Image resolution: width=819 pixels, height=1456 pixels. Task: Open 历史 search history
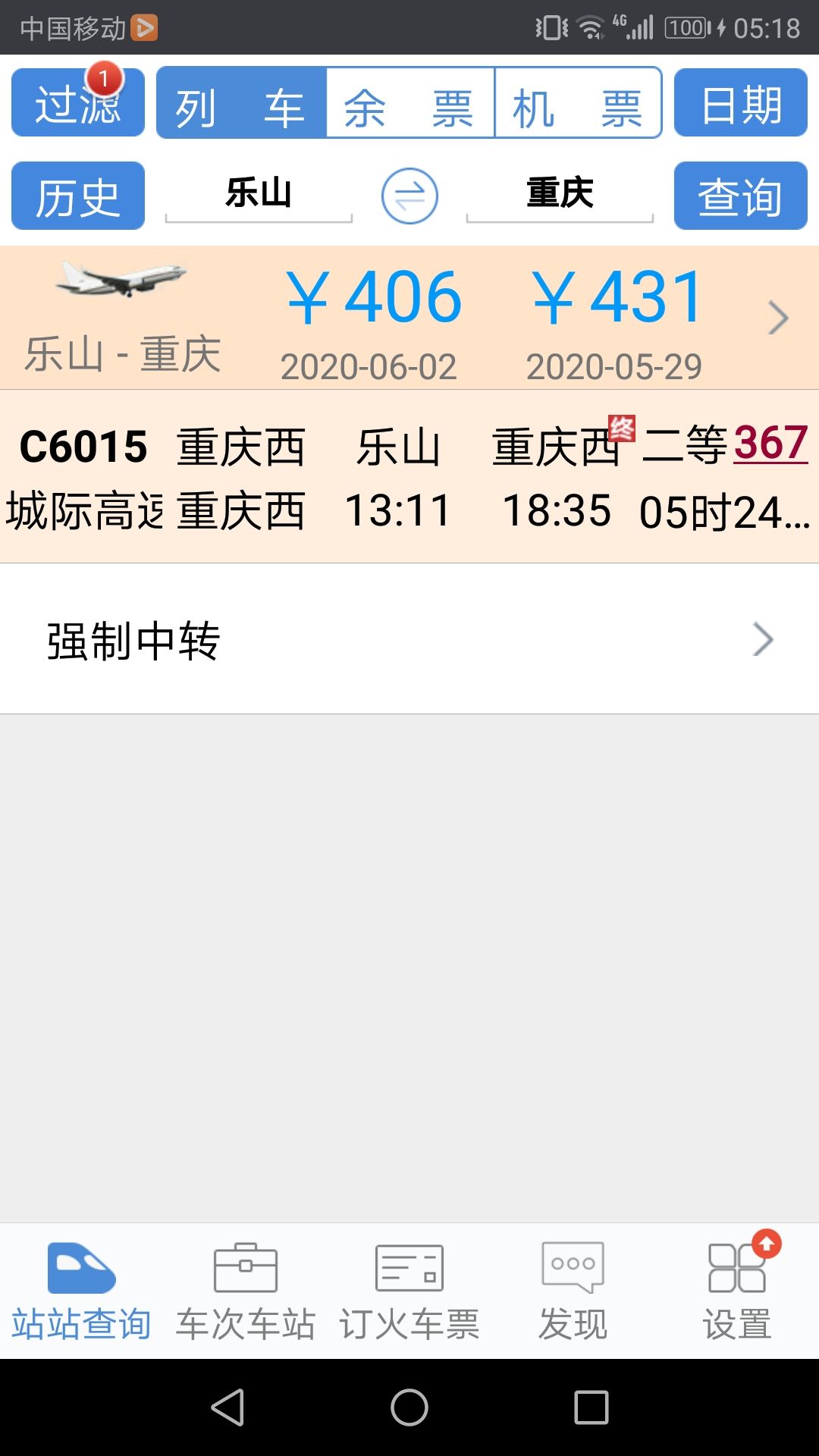point(78,196)
